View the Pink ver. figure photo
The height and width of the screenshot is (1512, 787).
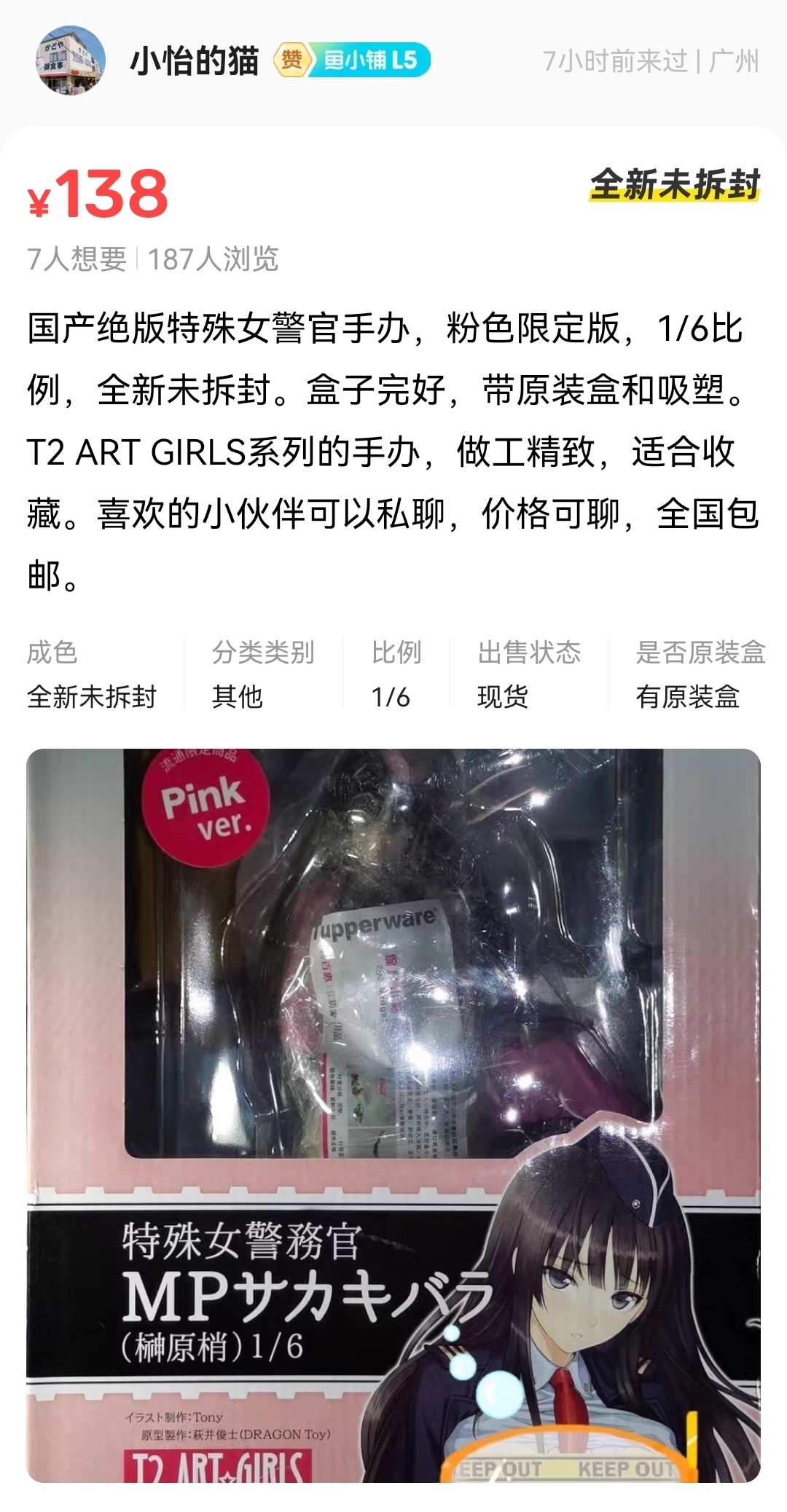click(393, 1116)
